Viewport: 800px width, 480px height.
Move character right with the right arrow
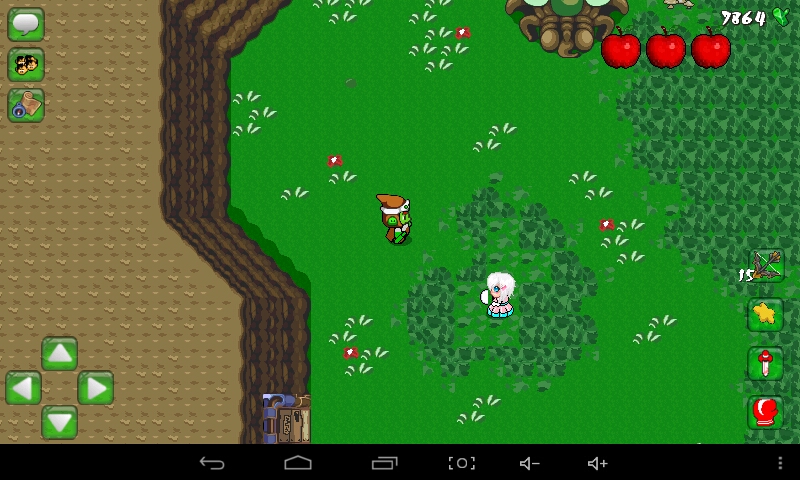[95, 388]
